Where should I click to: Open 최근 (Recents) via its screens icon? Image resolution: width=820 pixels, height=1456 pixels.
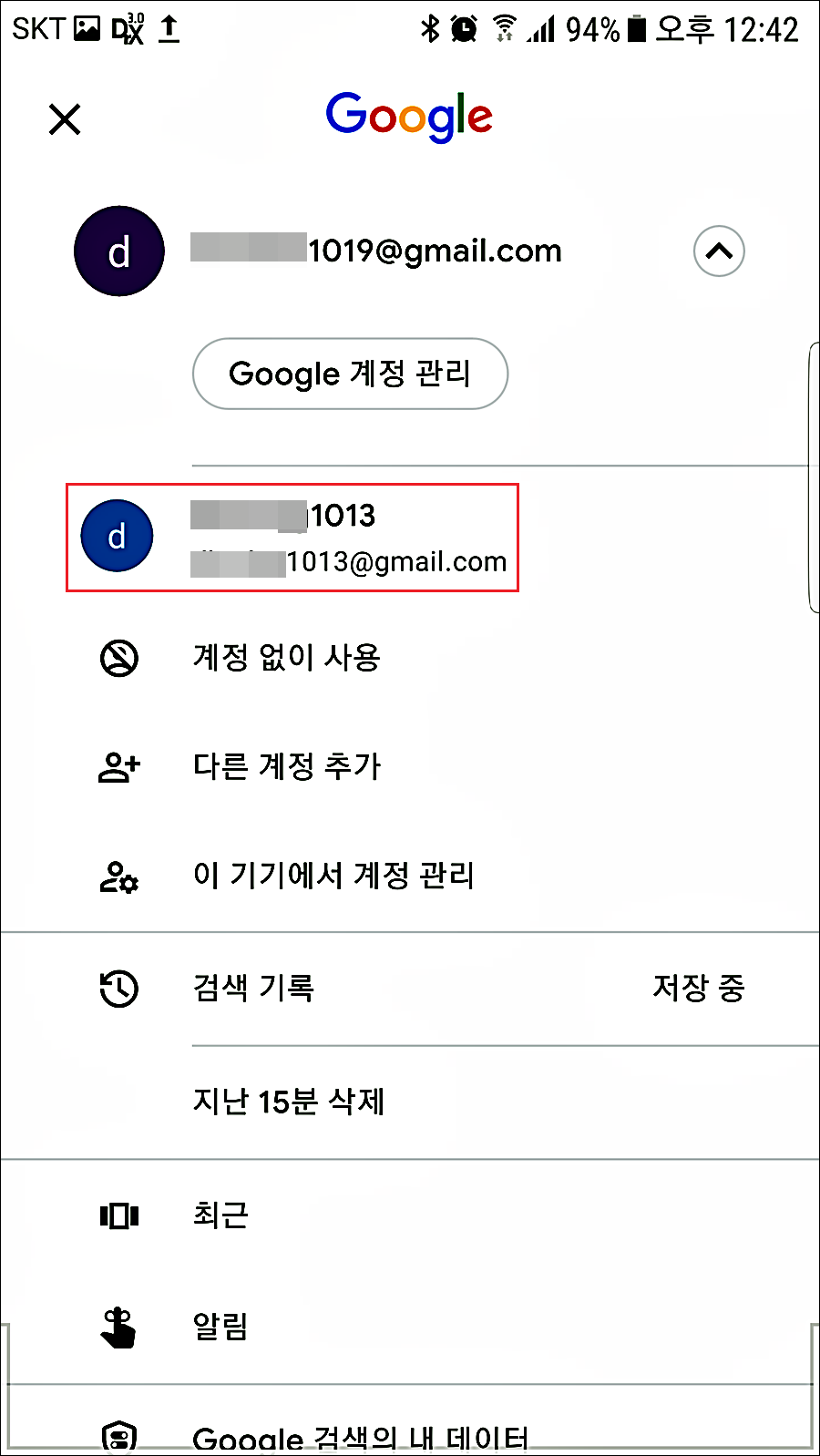118,1215
